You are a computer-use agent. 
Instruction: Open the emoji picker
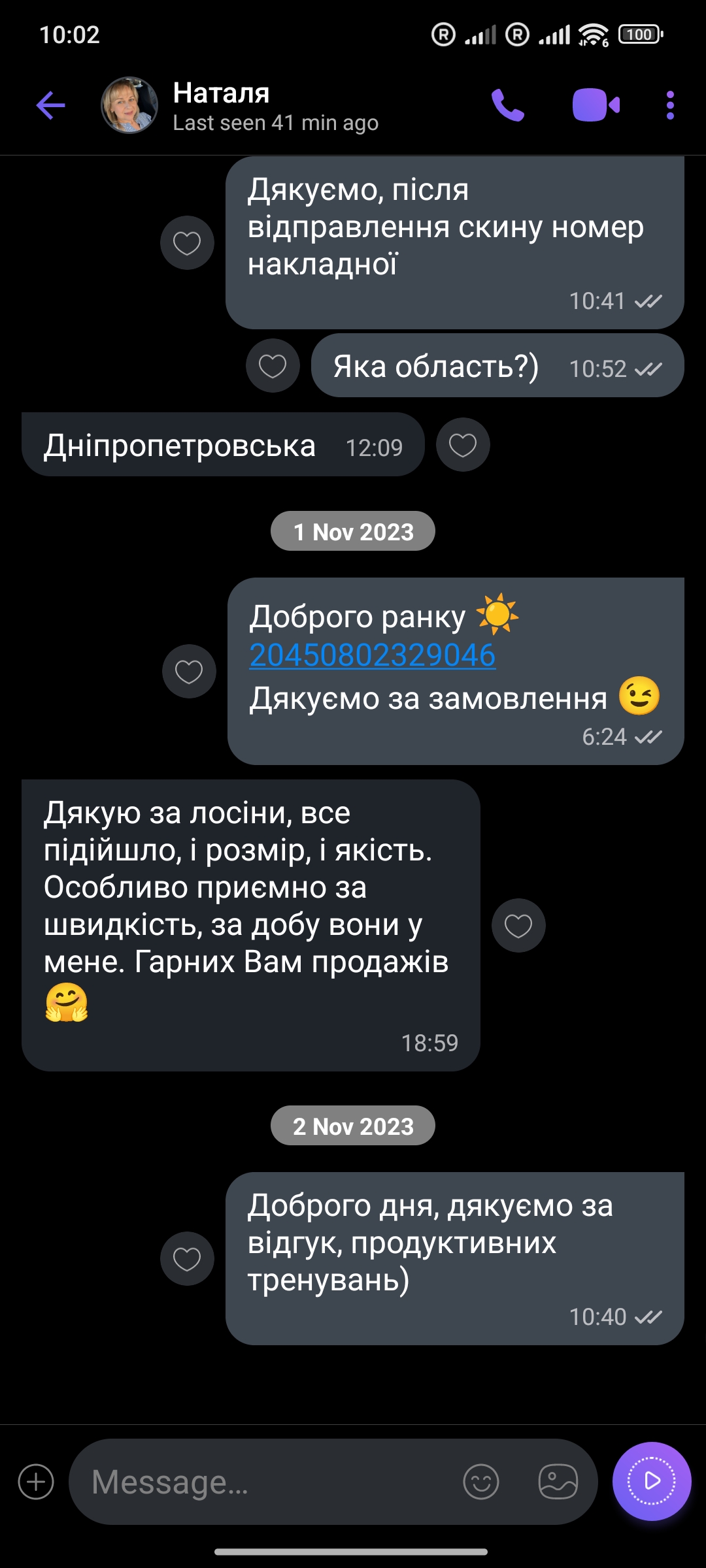(x=481, y=1482)
